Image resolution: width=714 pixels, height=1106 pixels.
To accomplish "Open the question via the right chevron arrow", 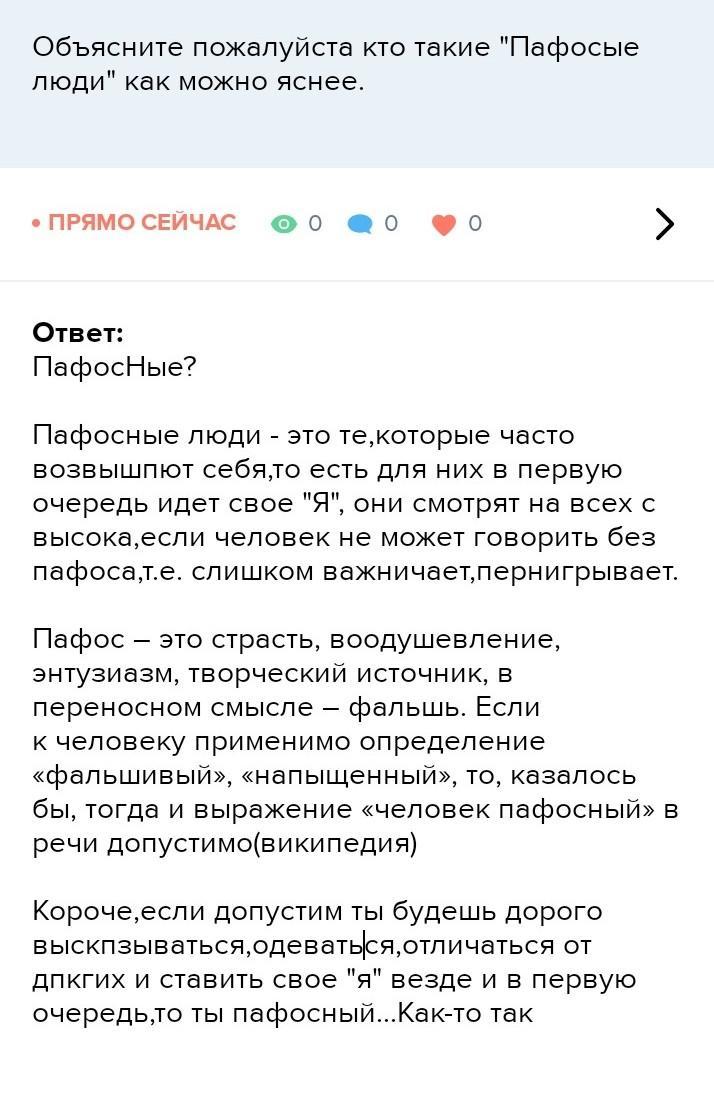I will (x=665, y=224).
